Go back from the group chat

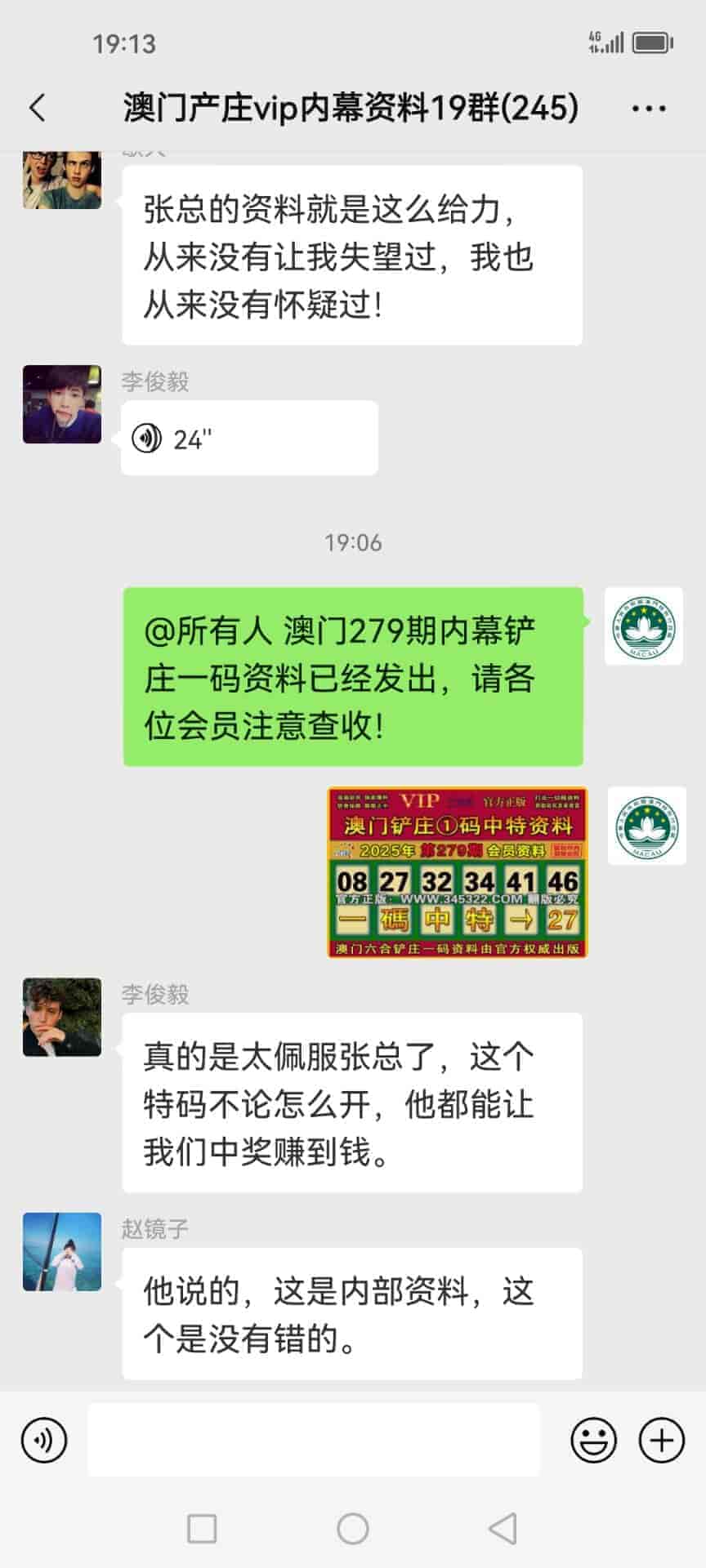pyautogui.click(x=38, y=108)
